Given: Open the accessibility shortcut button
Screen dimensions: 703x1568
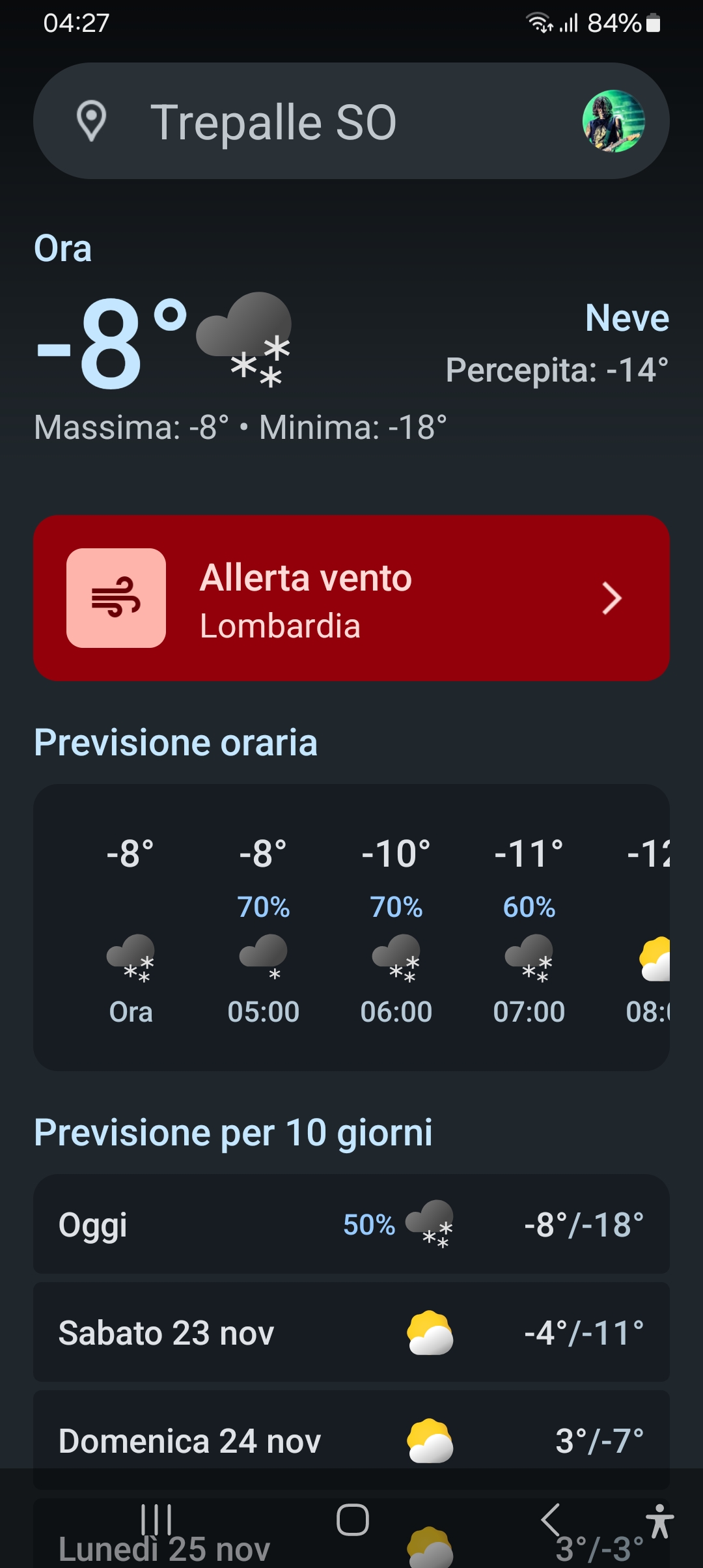Looking at the screenshot, I should [659, 1521].
